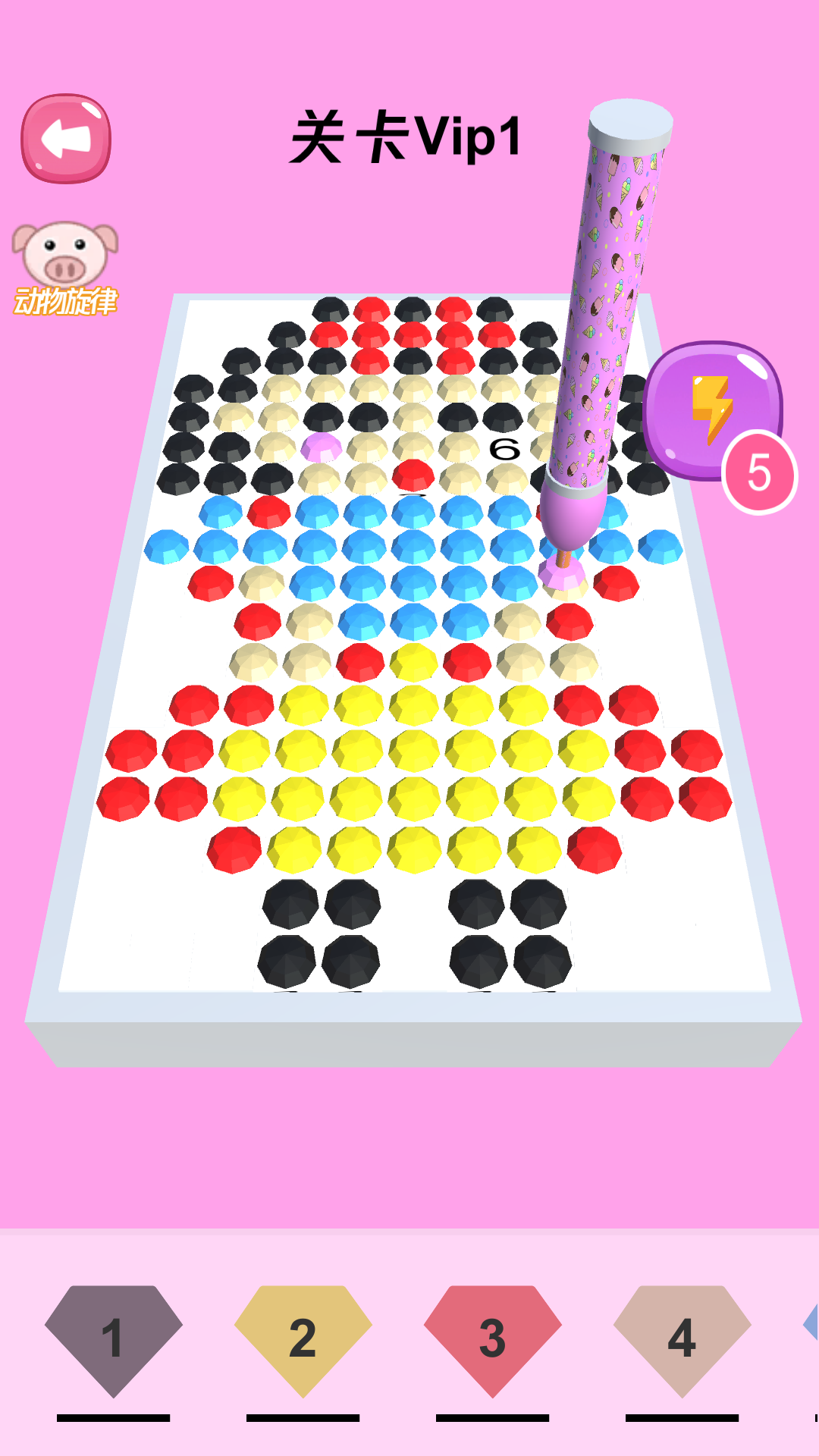Use the lightning power-up button
819x1456 pixels.
tap(711, 410)
